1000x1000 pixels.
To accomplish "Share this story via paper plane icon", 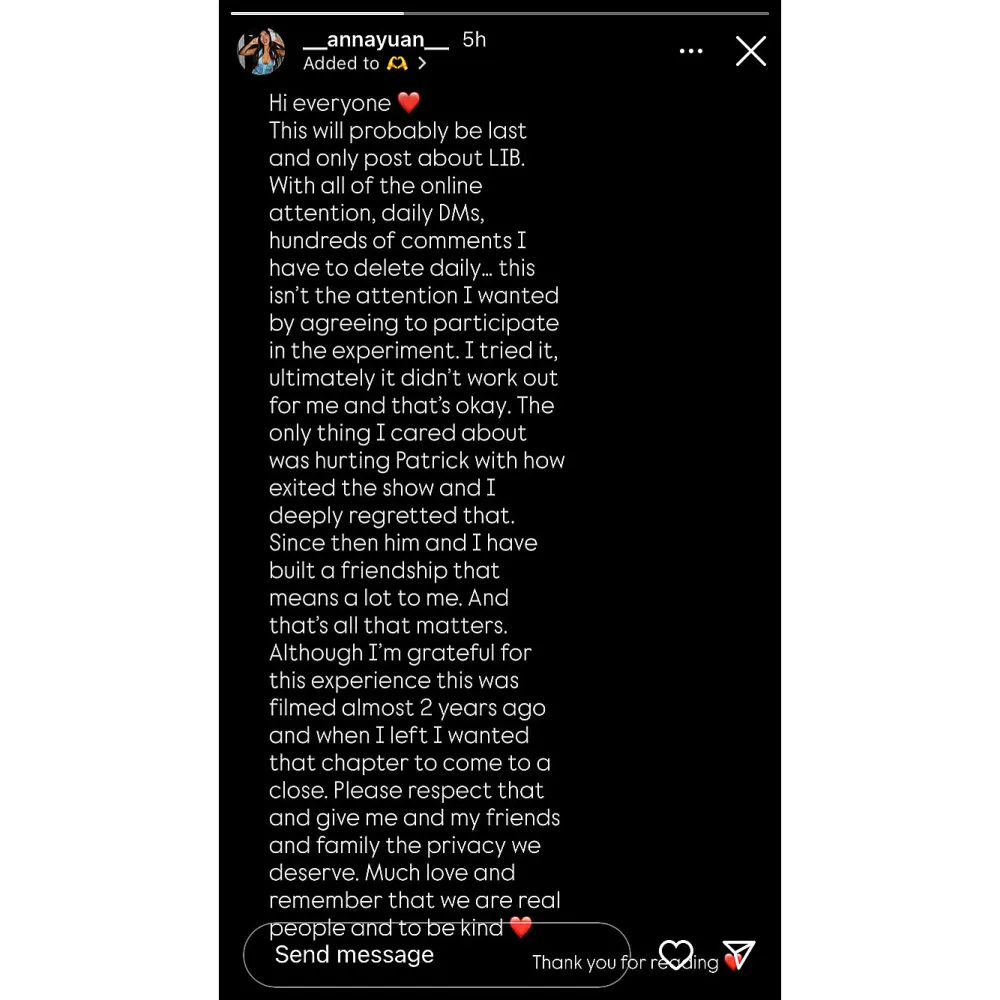I will [738, 955].
